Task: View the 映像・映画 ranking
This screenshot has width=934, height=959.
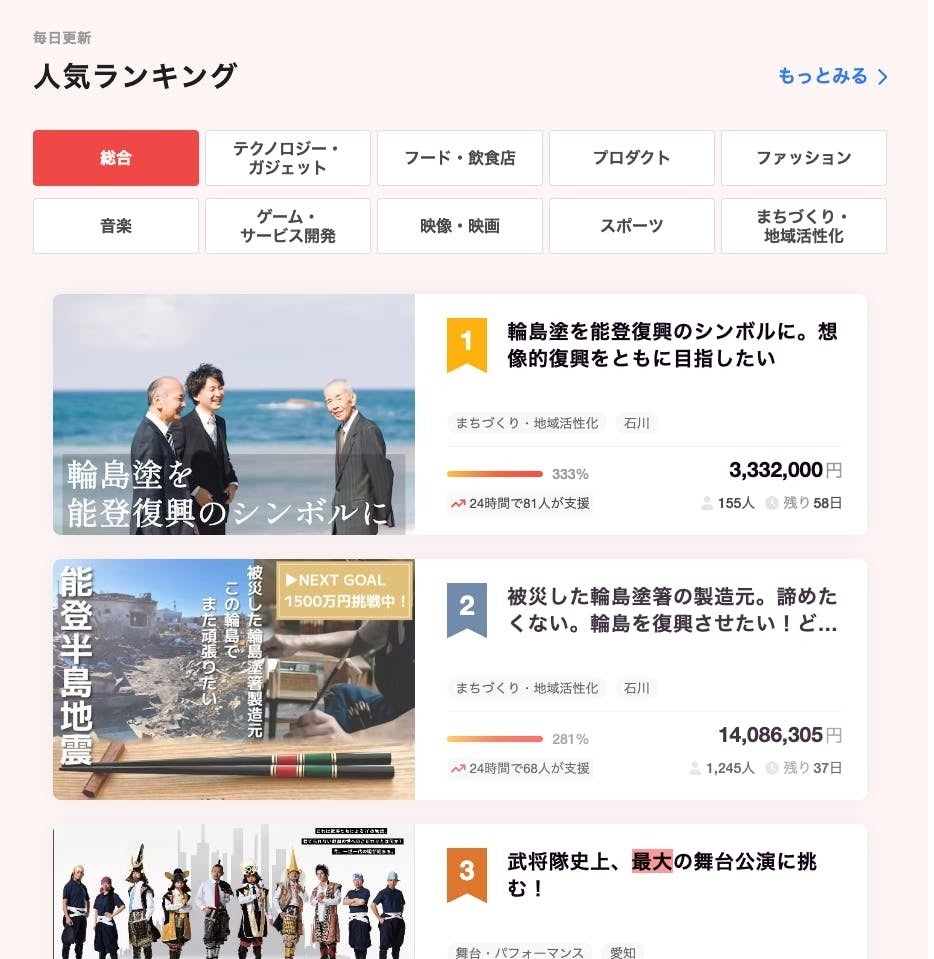Action: click(460, 226)
